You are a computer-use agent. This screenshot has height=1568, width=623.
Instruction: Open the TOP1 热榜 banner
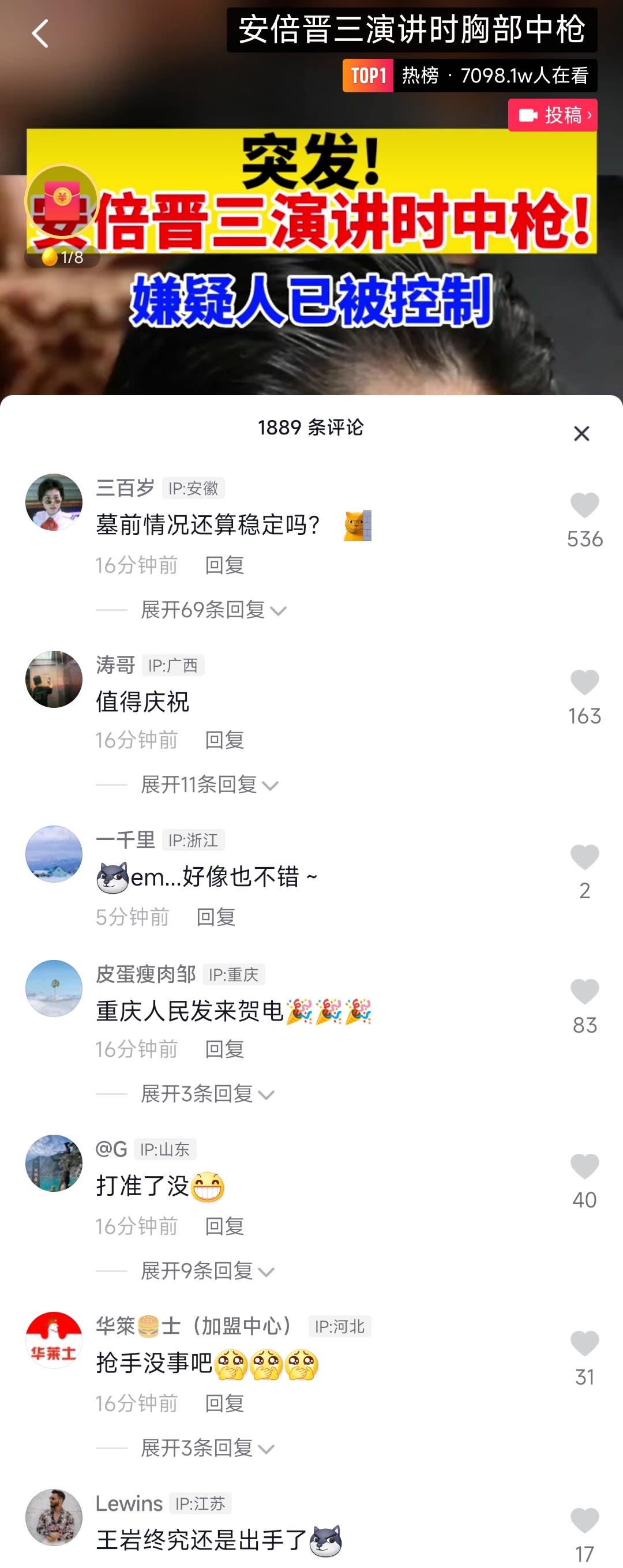click(x=469, y=76)
